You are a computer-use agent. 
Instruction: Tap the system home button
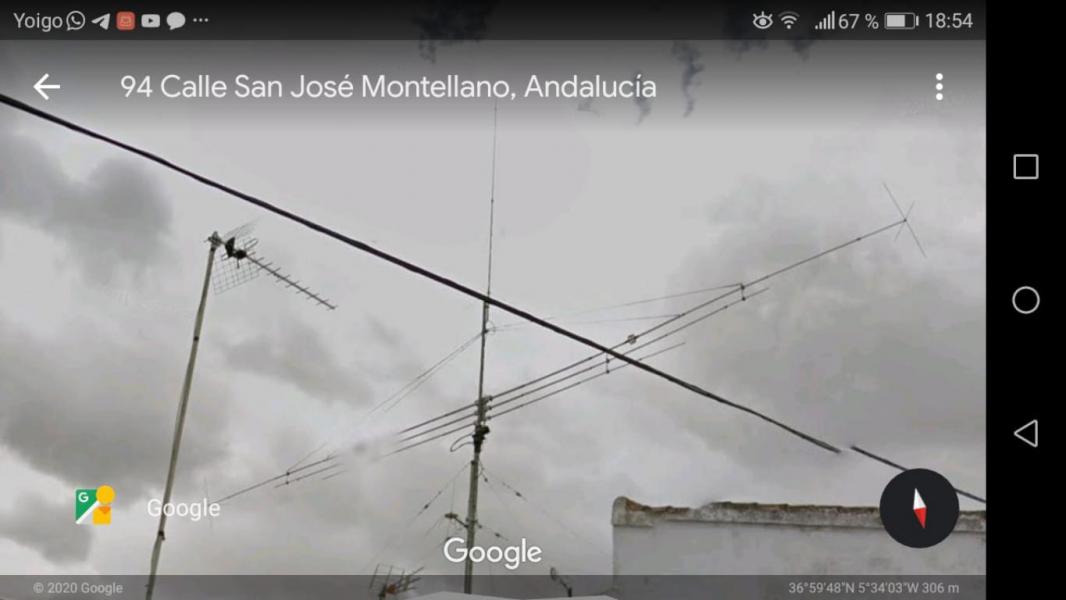[1025, 300]
